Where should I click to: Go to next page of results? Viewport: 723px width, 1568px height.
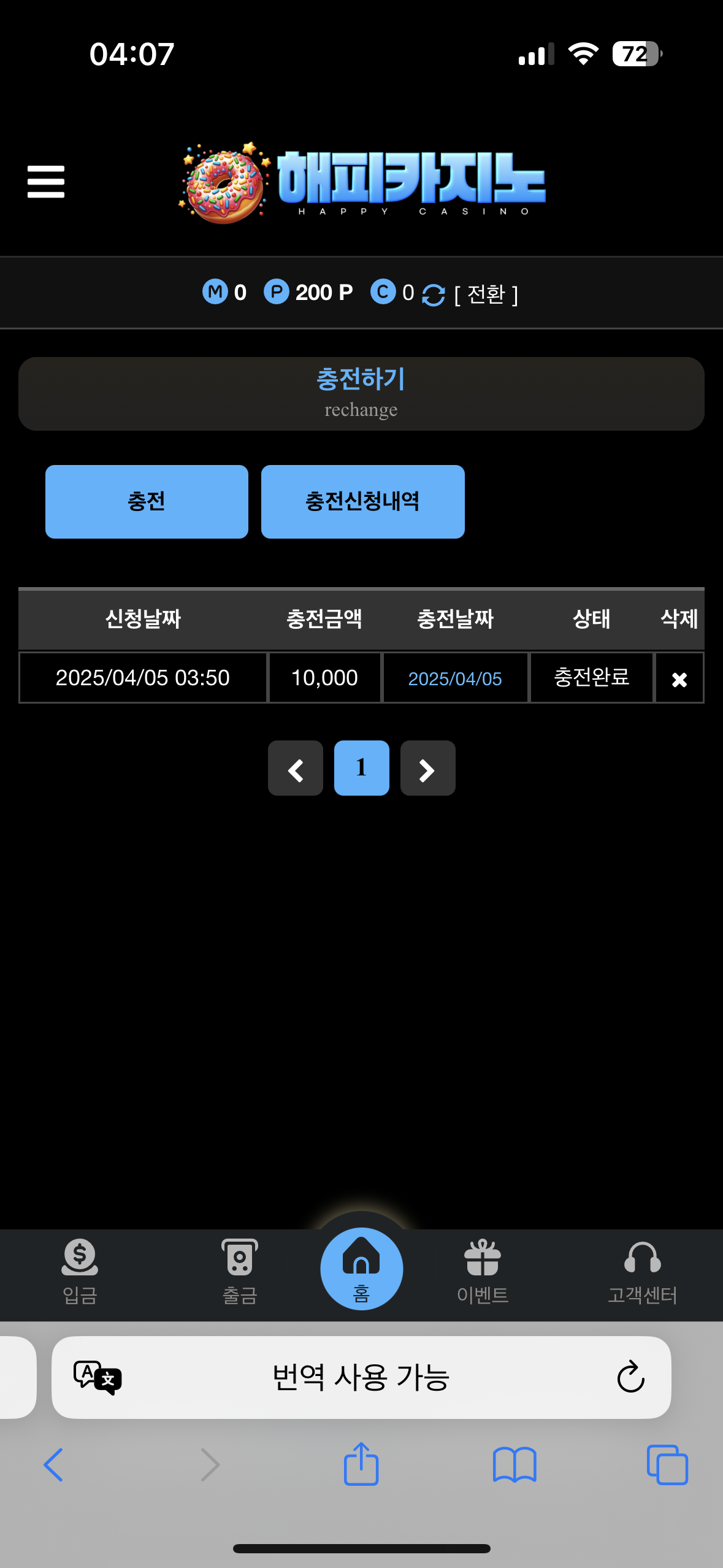click(x=427, y=769)
